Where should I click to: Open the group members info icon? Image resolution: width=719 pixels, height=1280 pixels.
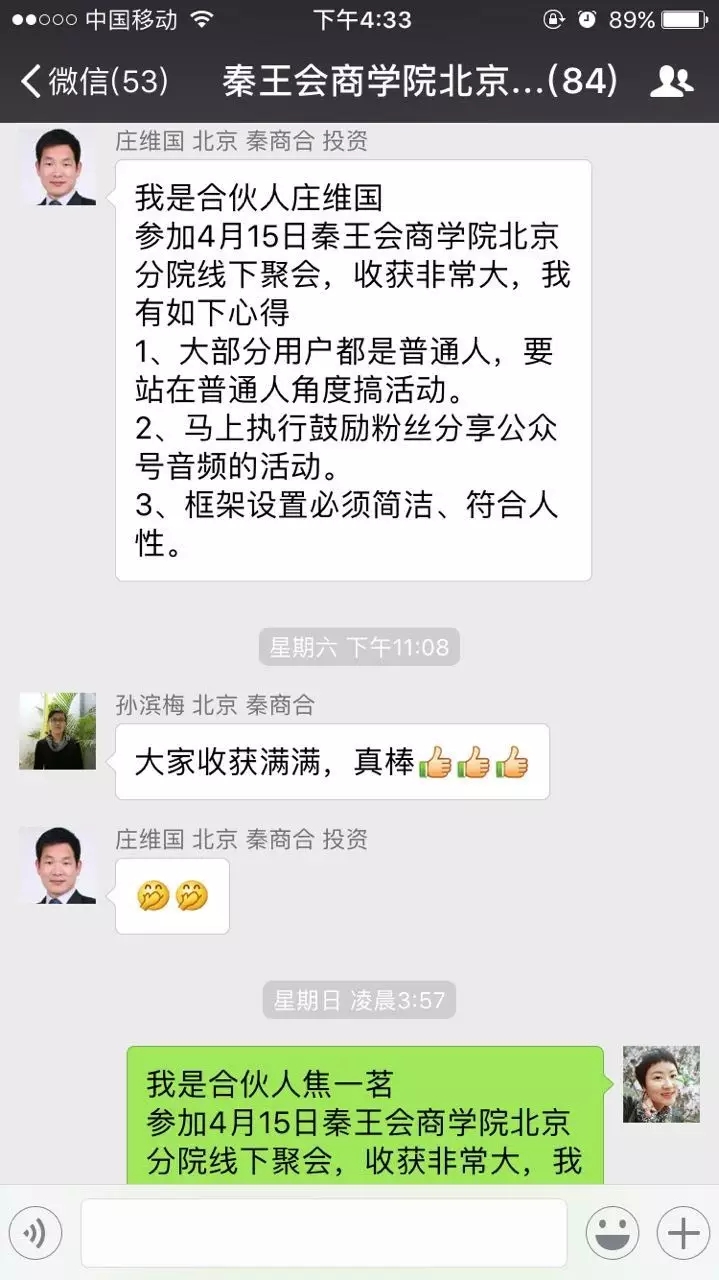(672, 81)
